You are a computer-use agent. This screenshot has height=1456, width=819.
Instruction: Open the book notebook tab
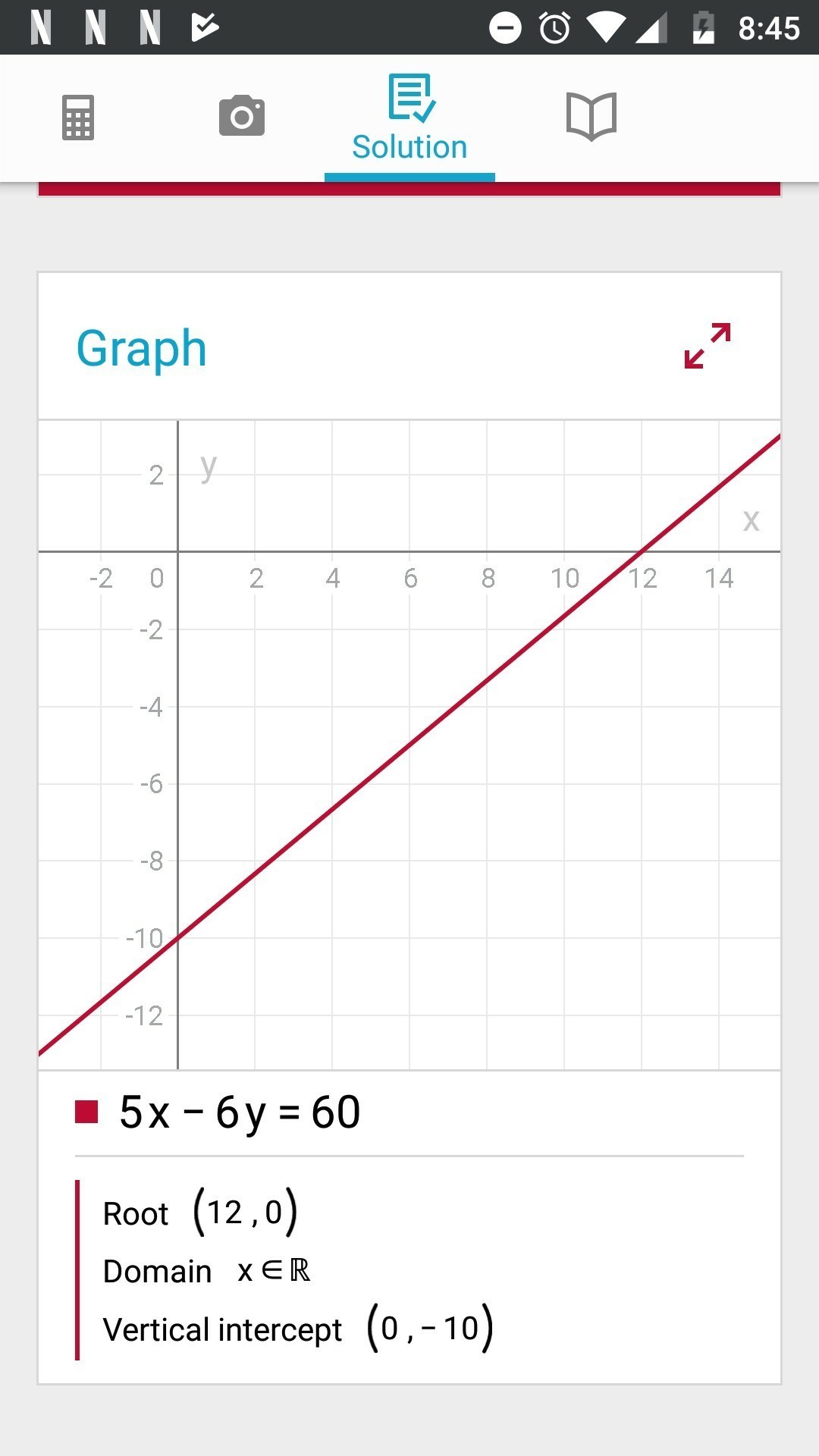(x=591, y=117)
